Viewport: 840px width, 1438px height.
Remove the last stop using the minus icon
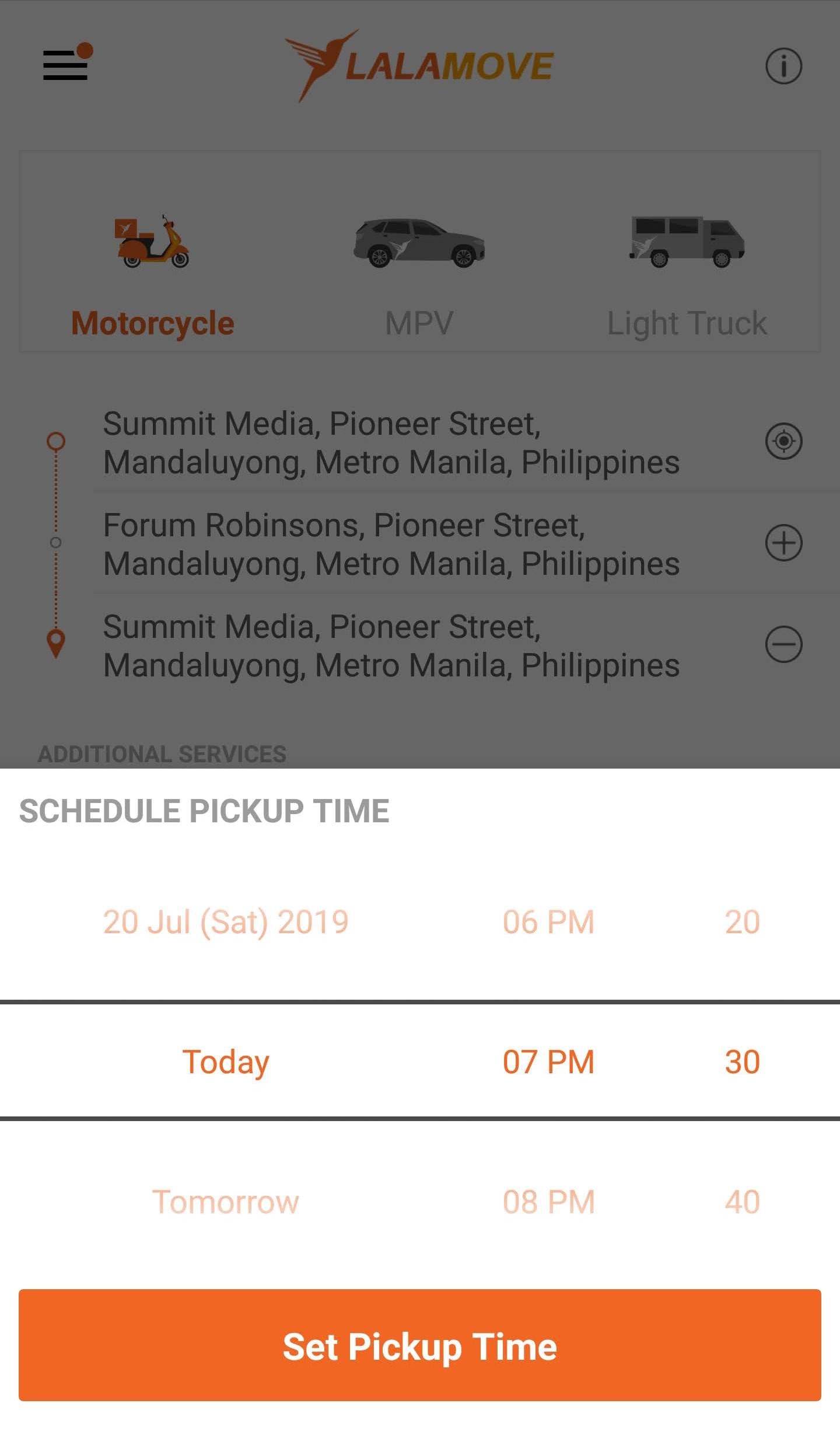784,644
